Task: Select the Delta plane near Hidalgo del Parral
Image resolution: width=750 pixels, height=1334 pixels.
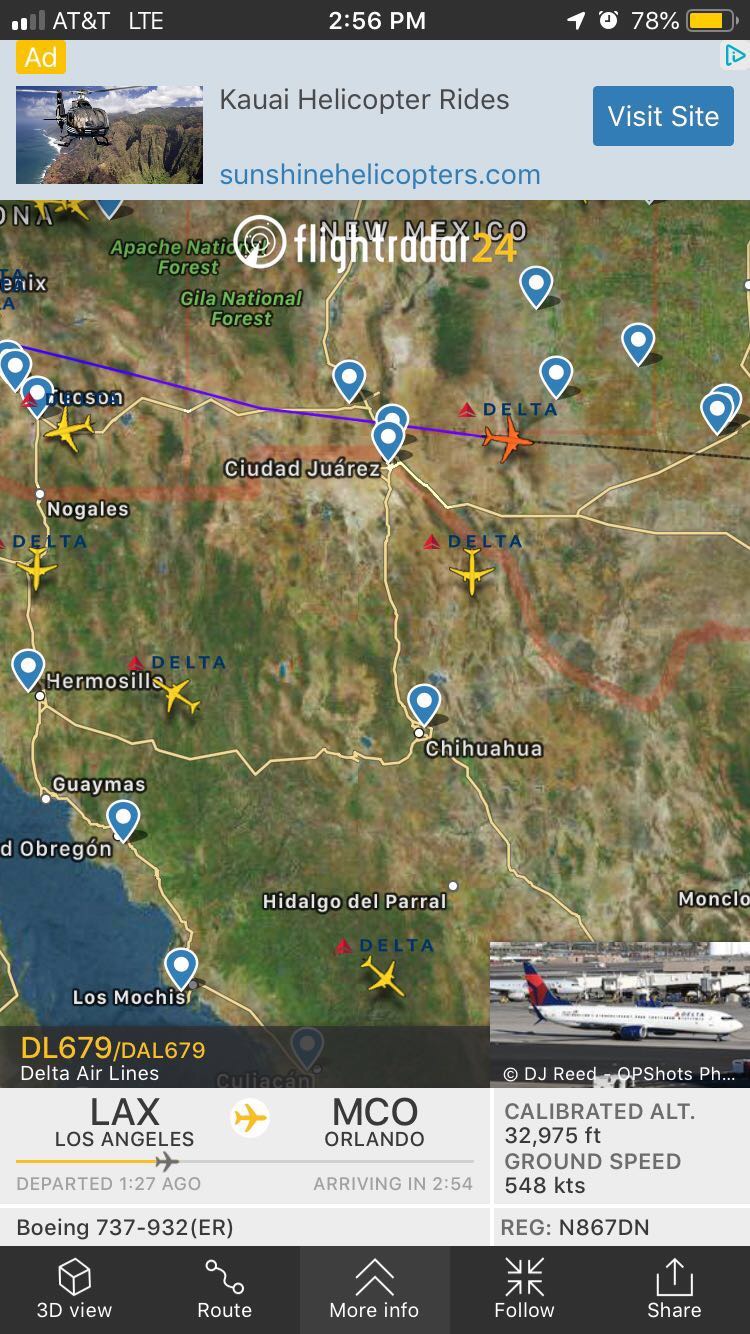Action: coord(382,975)
